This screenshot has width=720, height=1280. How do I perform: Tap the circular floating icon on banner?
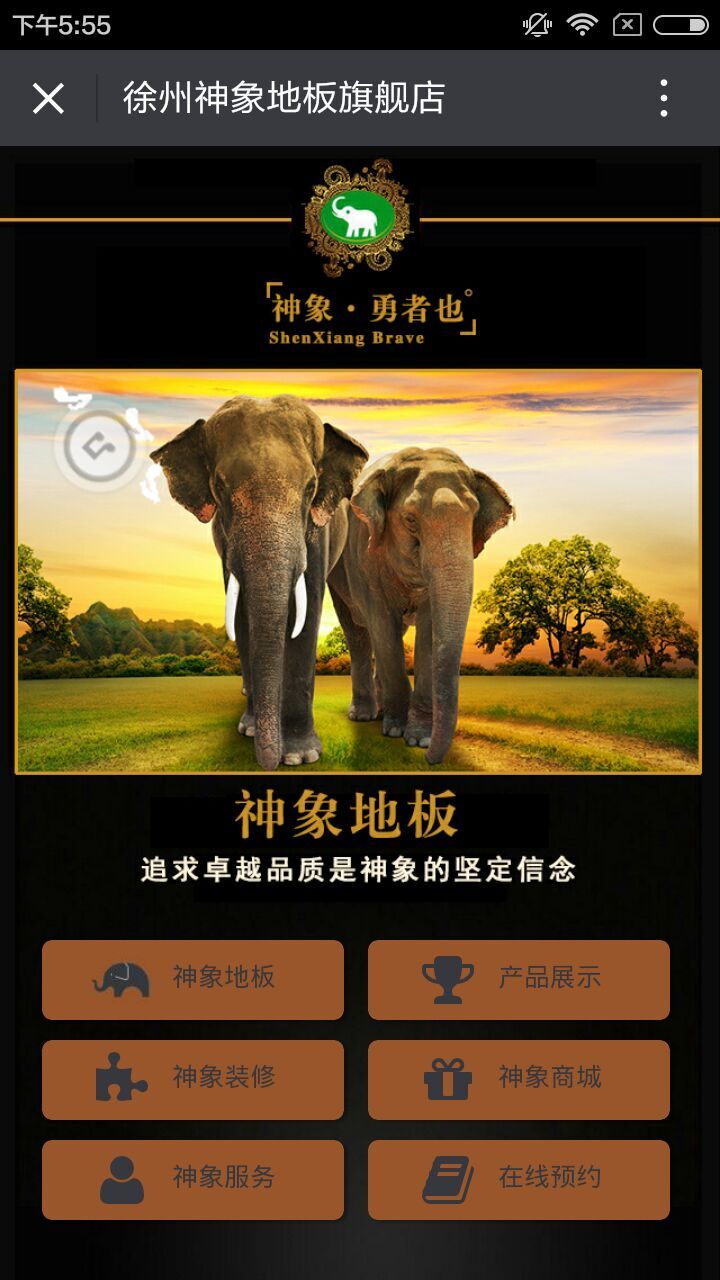pyautogui.click(x=99, y=447)
